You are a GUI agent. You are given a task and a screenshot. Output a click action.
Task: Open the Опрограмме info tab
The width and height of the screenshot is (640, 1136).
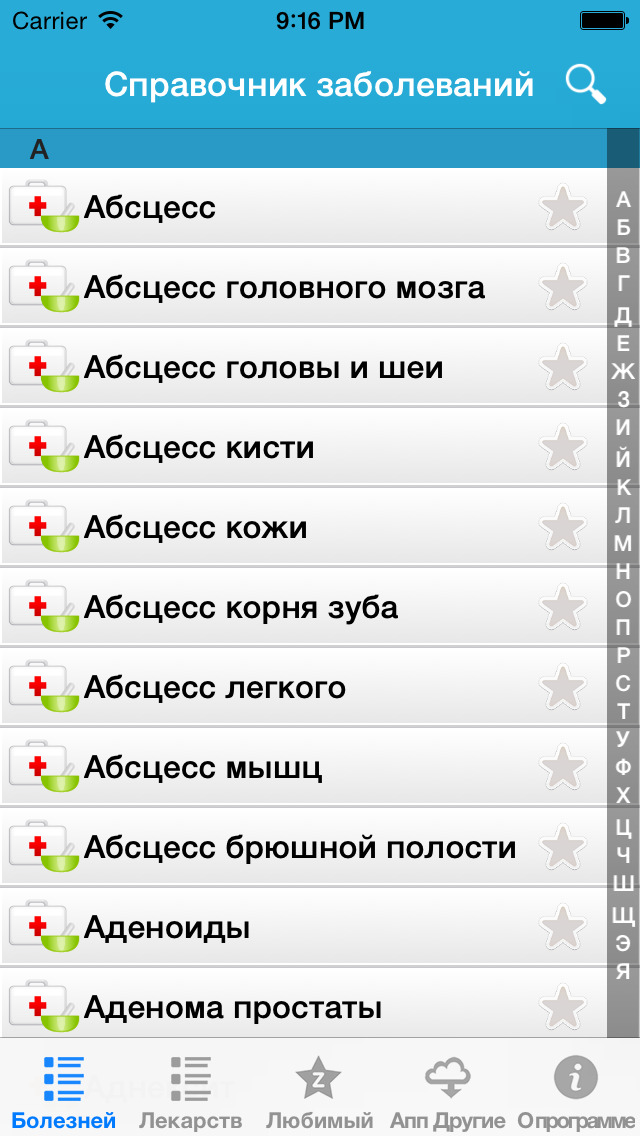click(x=576, y=1092)
